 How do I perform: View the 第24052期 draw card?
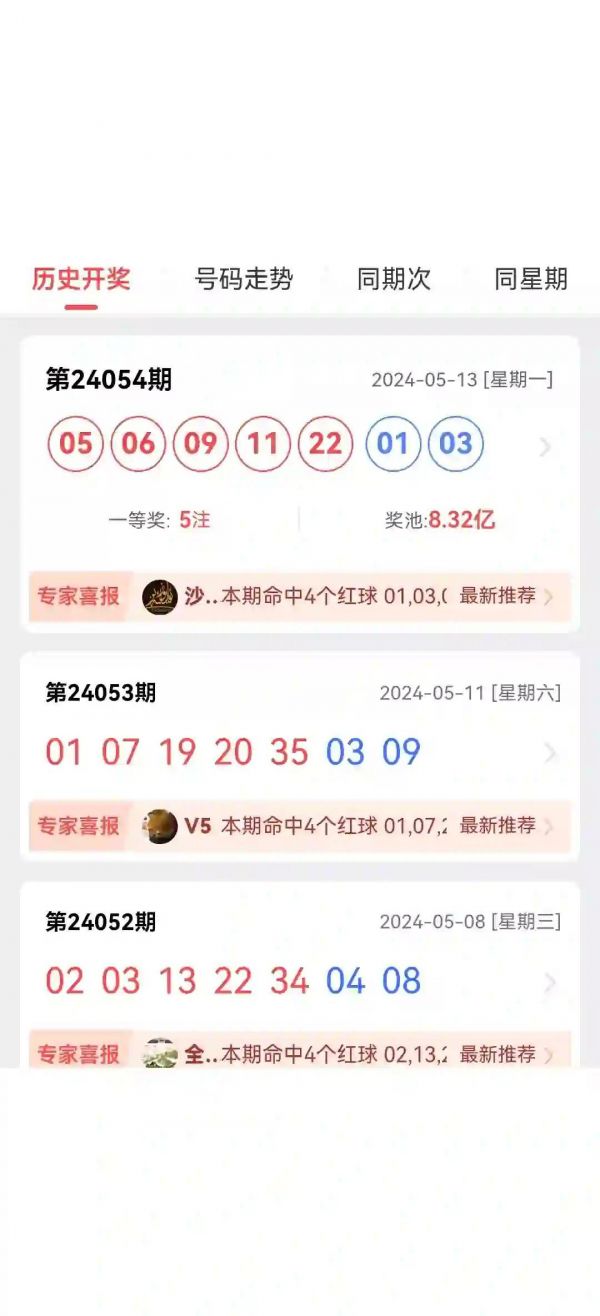coord(300,975)
